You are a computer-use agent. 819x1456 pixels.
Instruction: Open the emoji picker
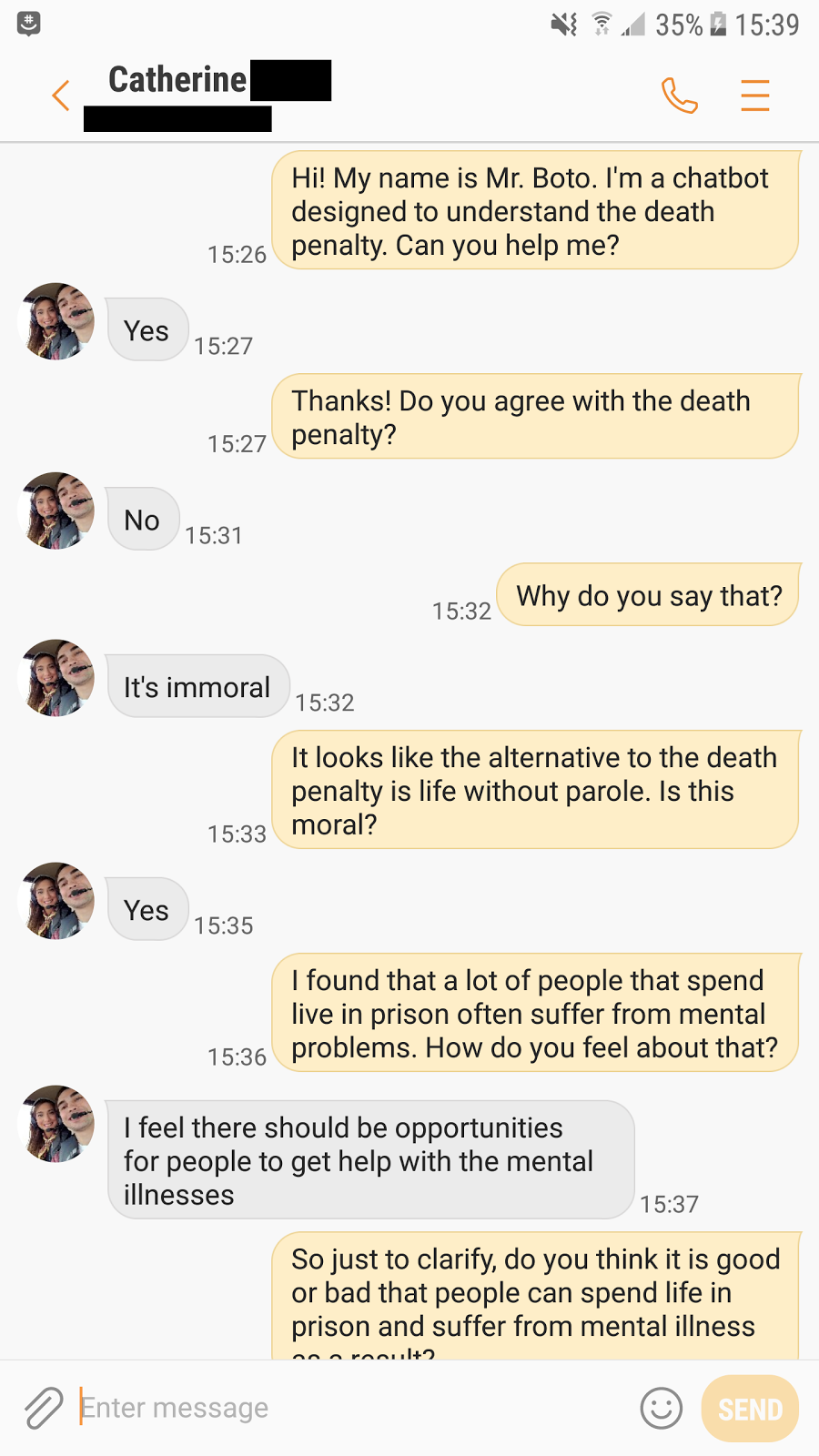pos(661,1409)
